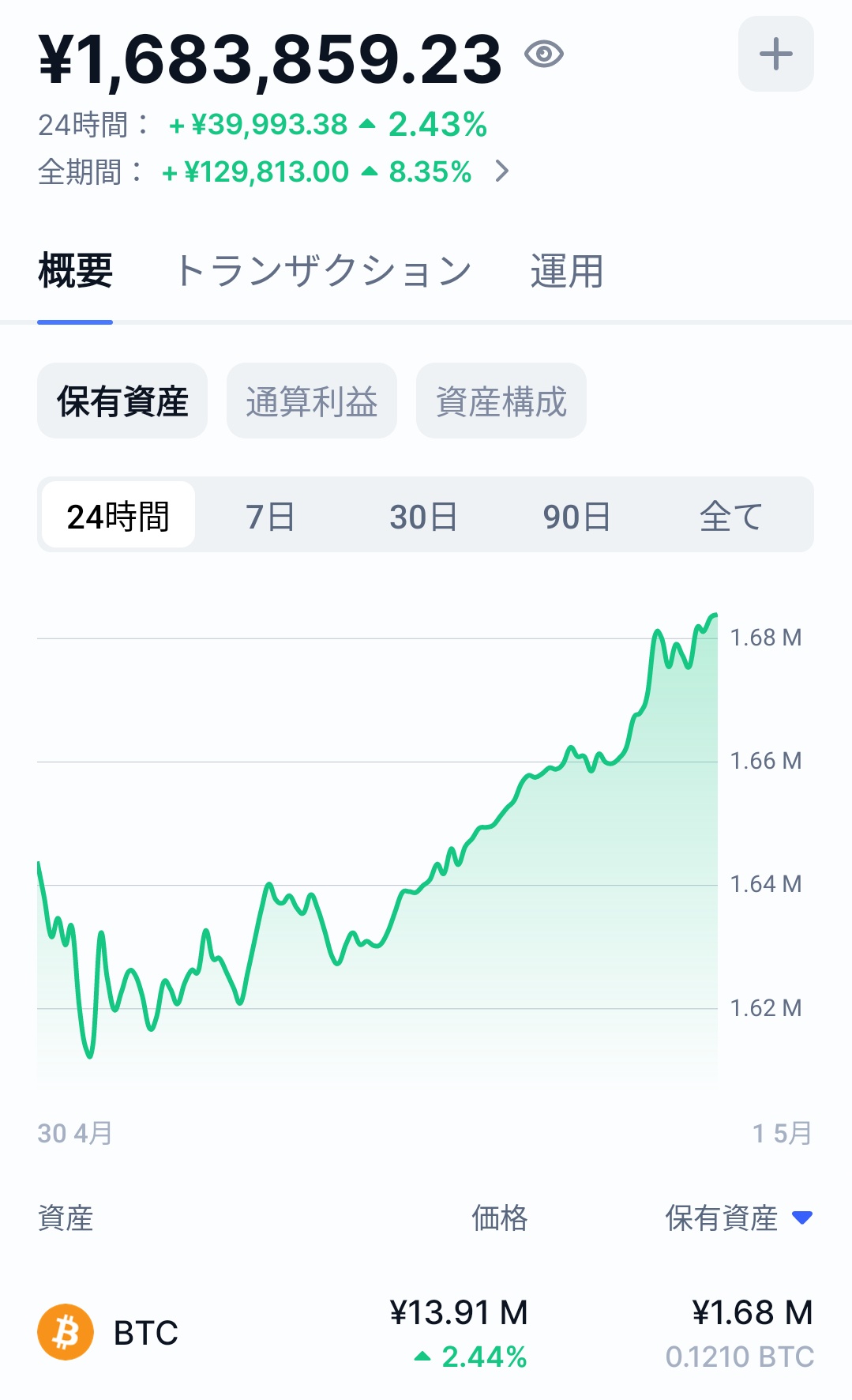
Task: Show 全て time range
Action: [730, 516]
